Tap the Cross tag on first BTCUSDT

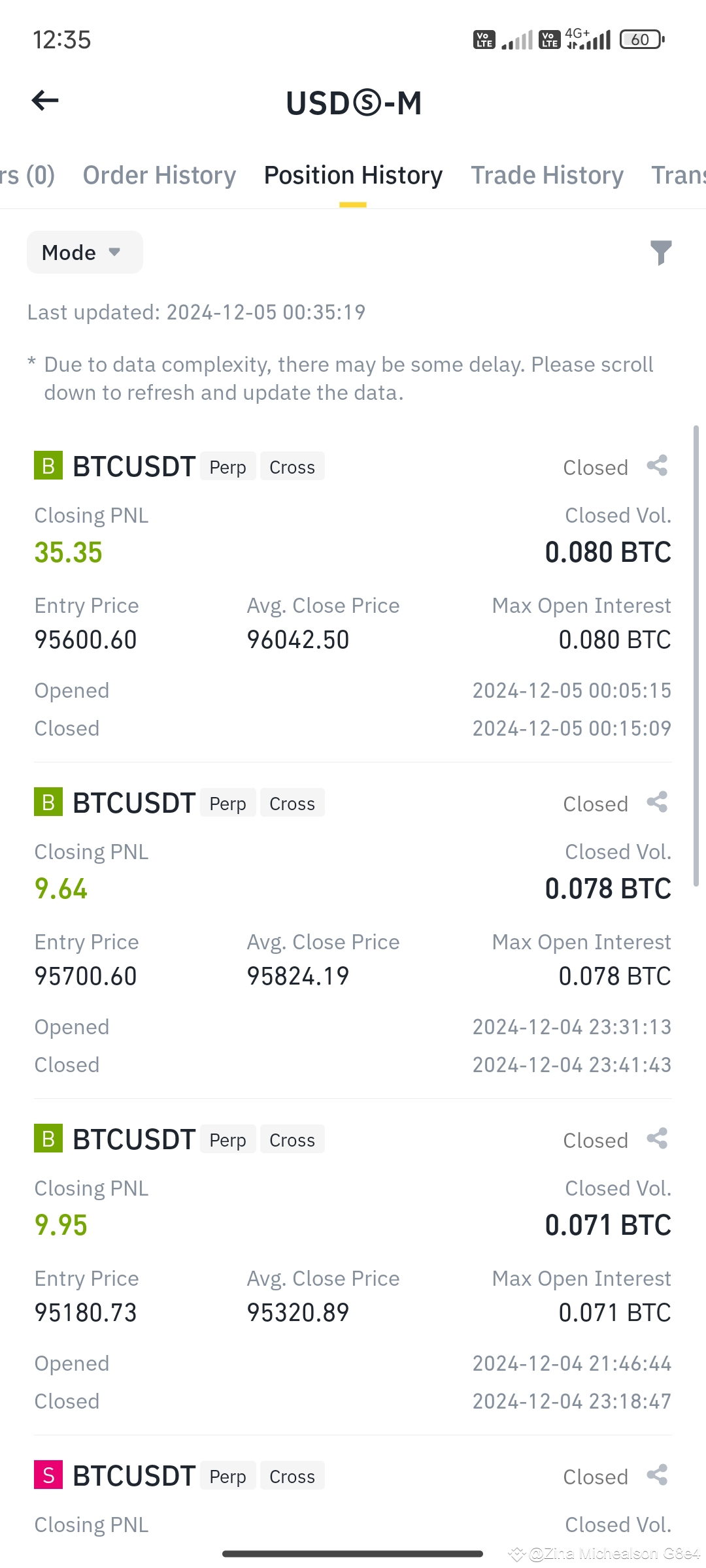292,466
